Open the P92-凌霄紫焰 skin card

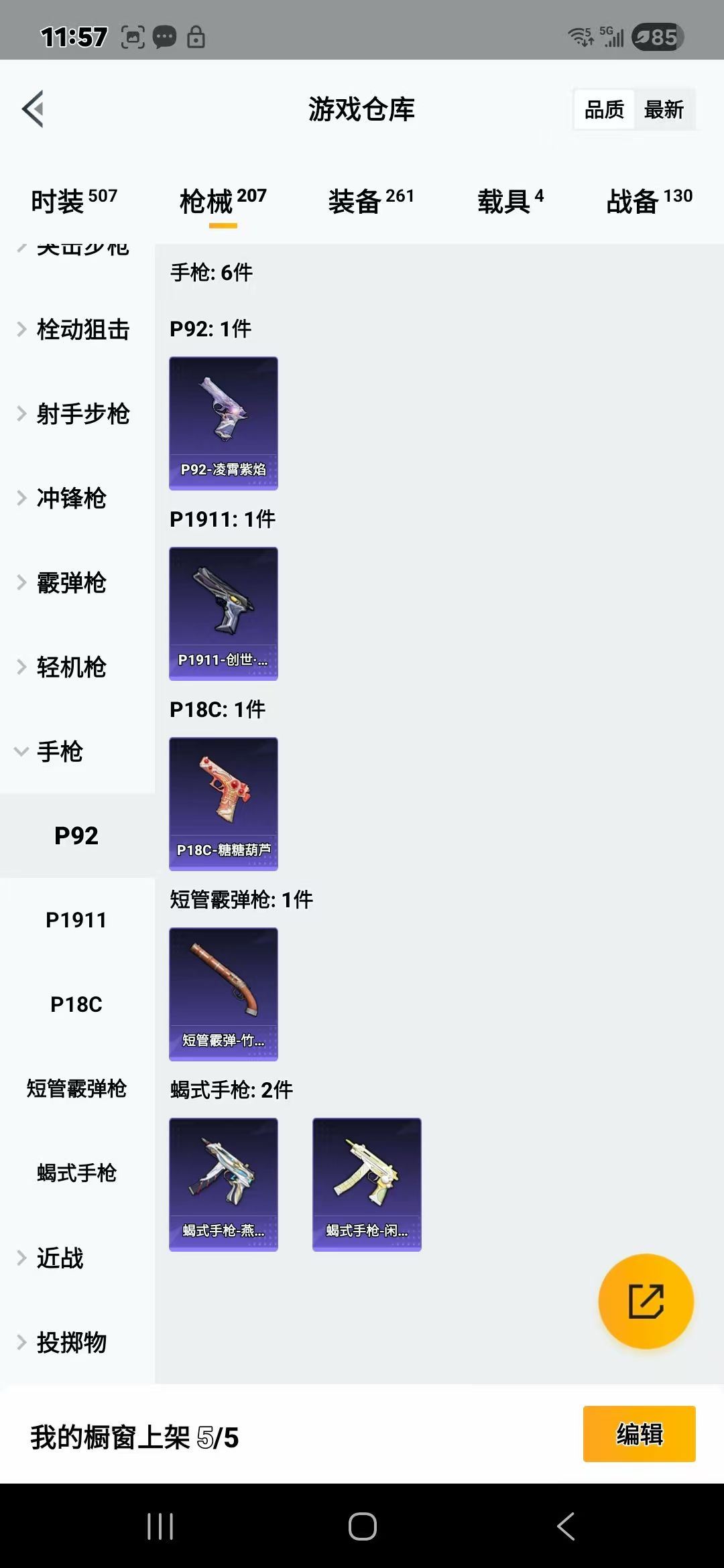pyautogui.click(x=223, y=423)
